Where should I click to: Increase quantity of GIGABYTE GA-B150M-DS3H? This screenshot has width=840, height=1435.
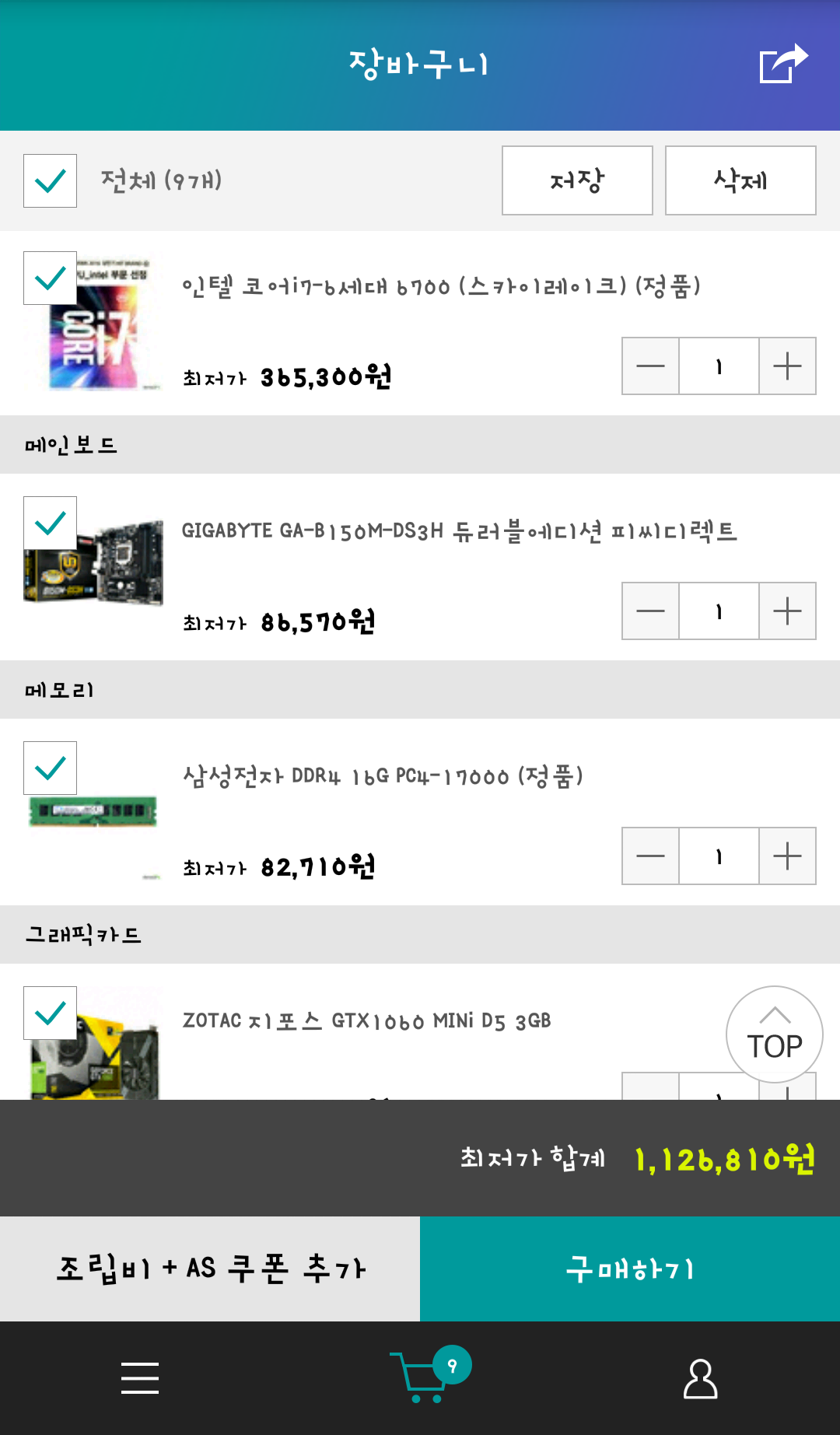pyautogui.click(x=787, y=611)
